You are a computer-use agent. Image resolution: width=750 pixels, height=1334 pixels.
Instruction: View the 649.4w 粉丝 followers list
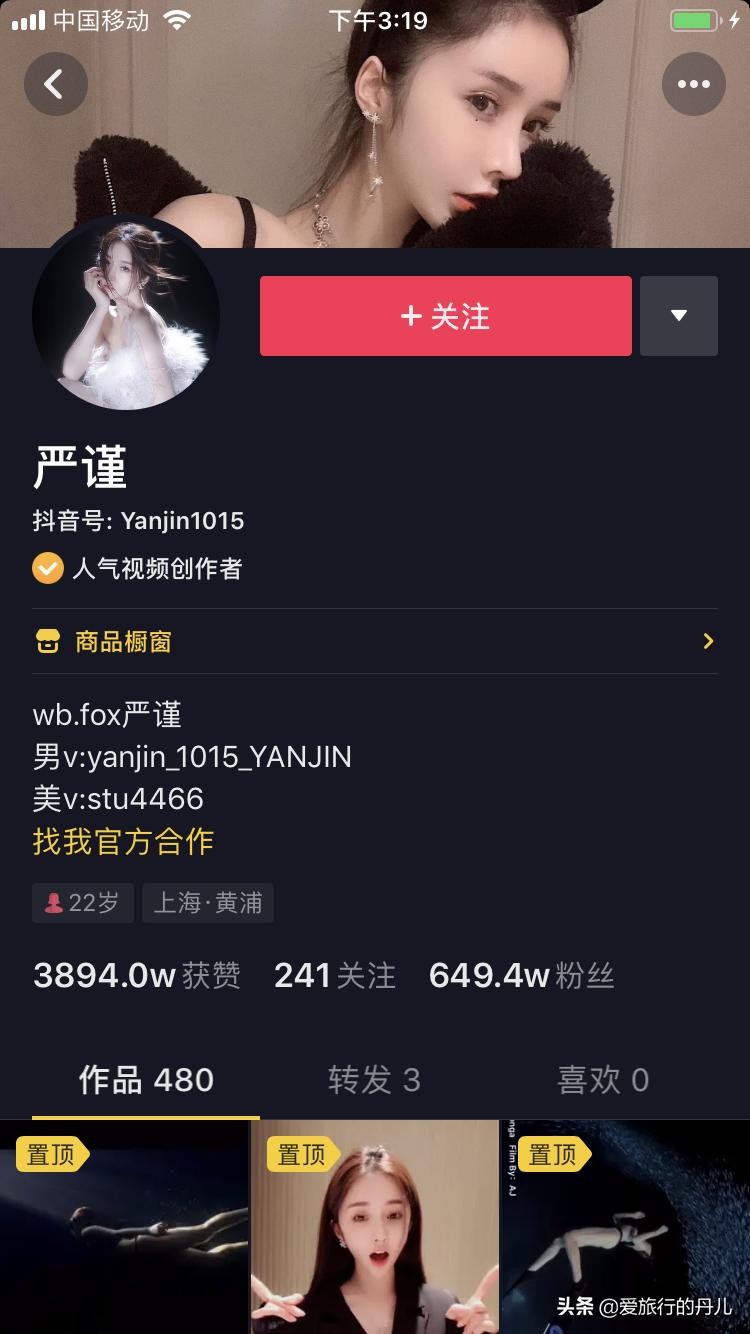point(521,975)
